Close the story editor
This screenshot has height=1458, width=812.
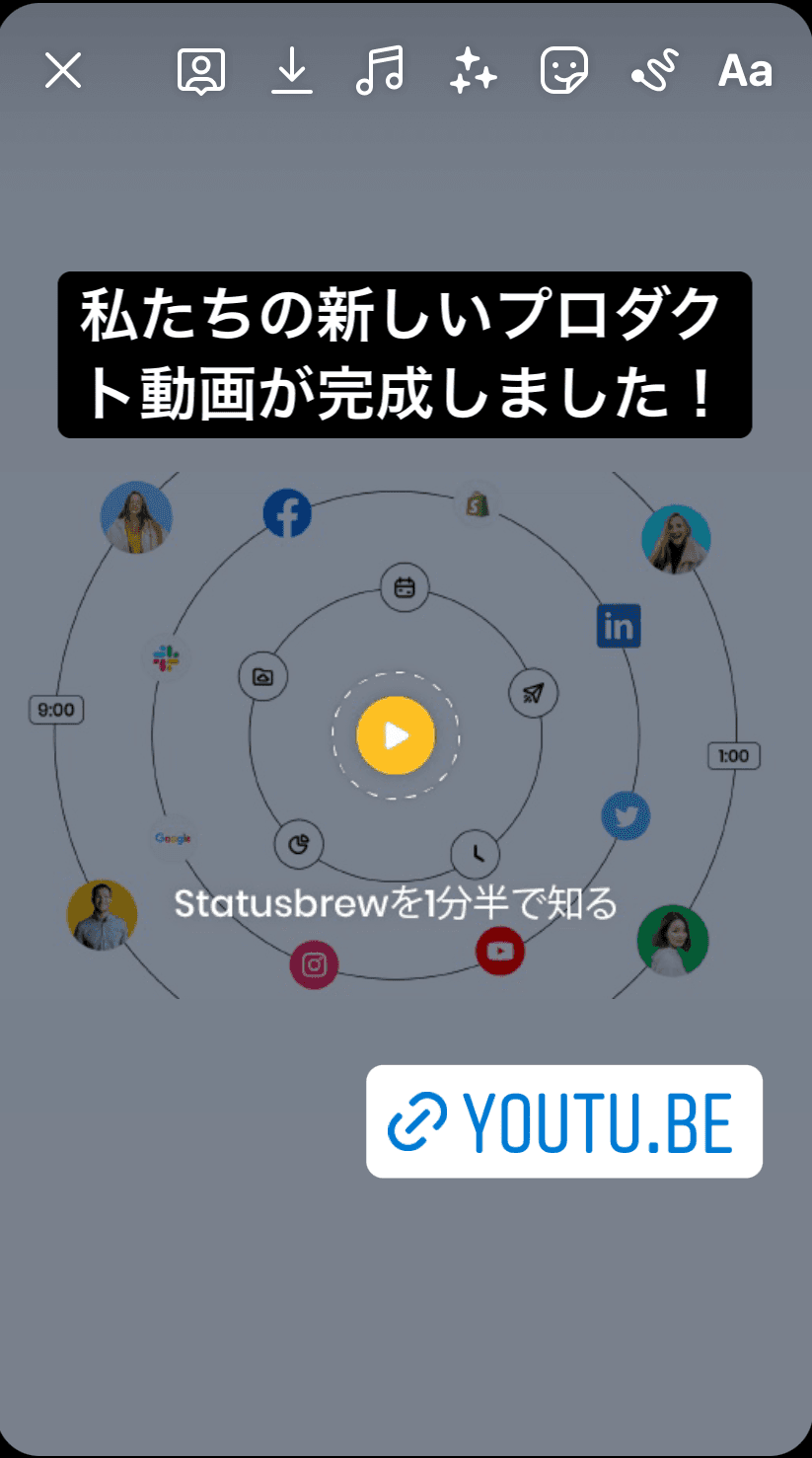63,71
